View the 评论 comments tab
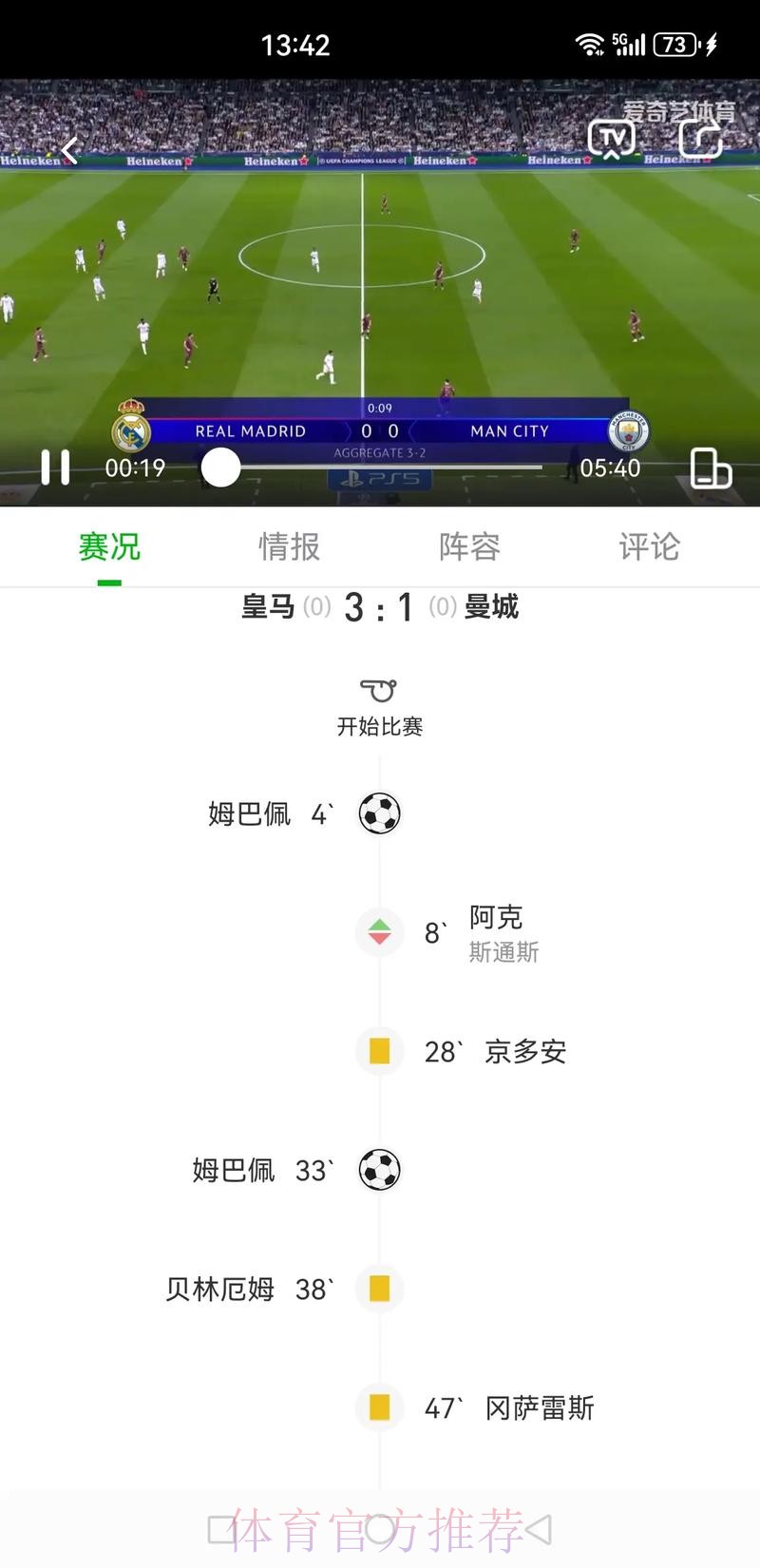 [649, 546]
